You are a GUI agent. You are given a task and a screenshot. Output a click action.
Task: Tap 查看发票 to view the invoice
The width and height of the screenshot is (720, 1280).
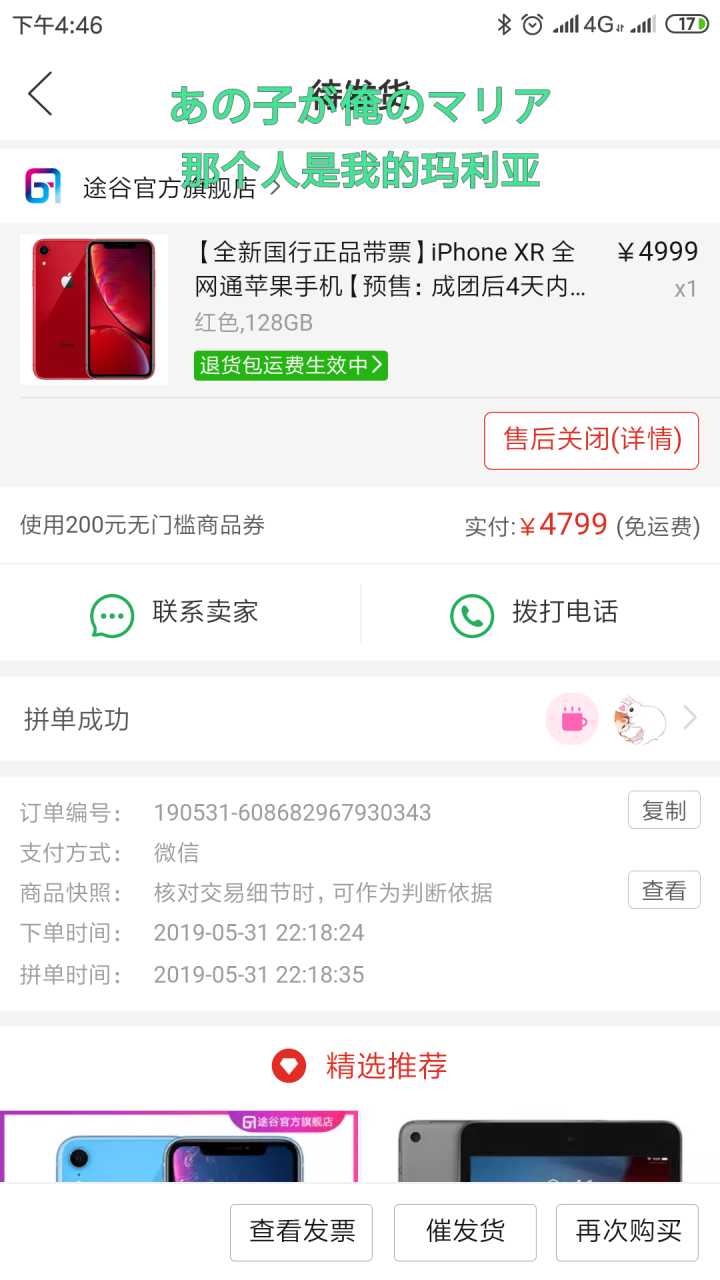[301, 1232]
